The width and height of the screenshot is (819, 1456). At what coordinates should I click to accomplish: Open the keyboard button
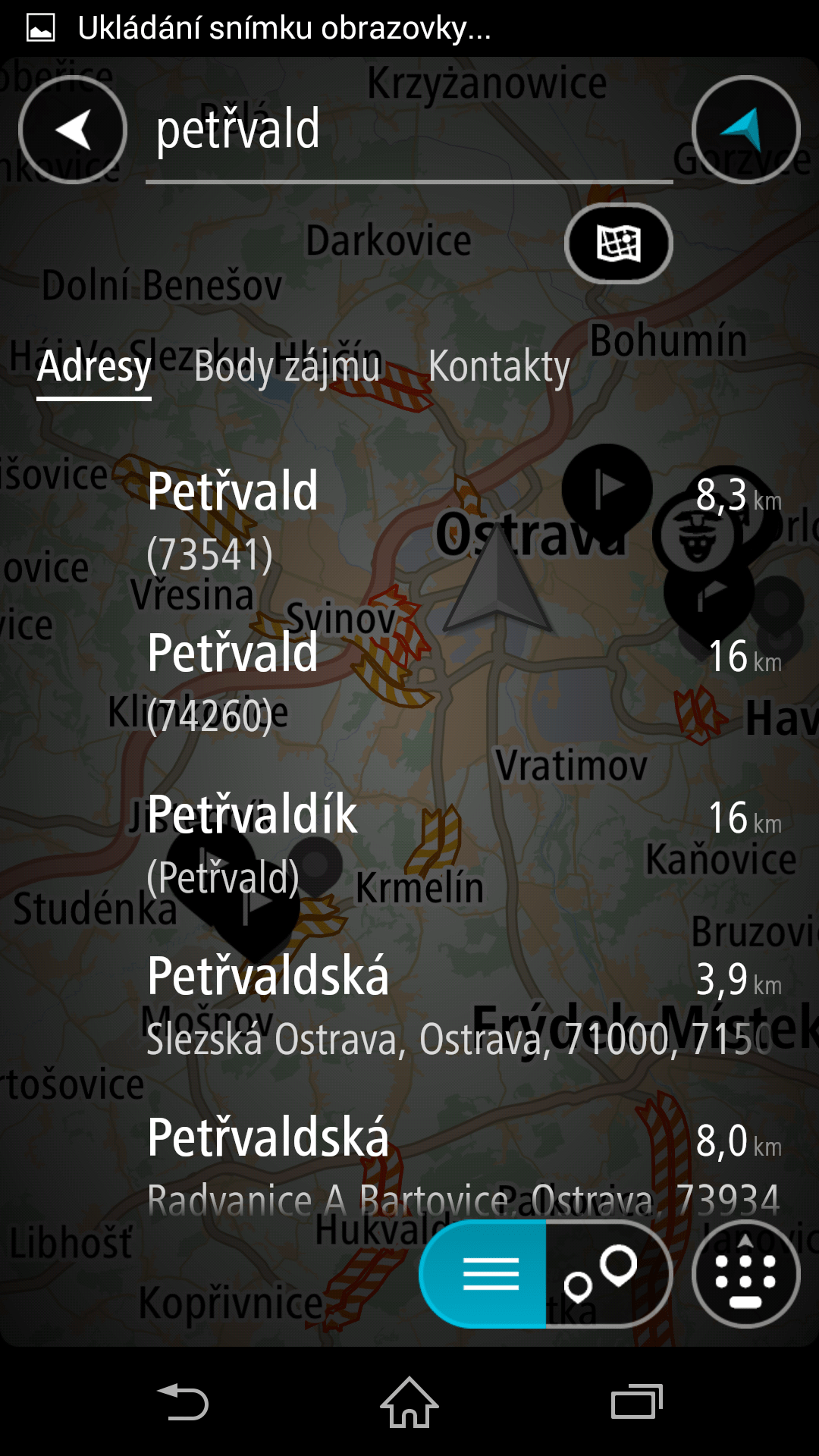pyautogui.click(x=746, y=1274)
